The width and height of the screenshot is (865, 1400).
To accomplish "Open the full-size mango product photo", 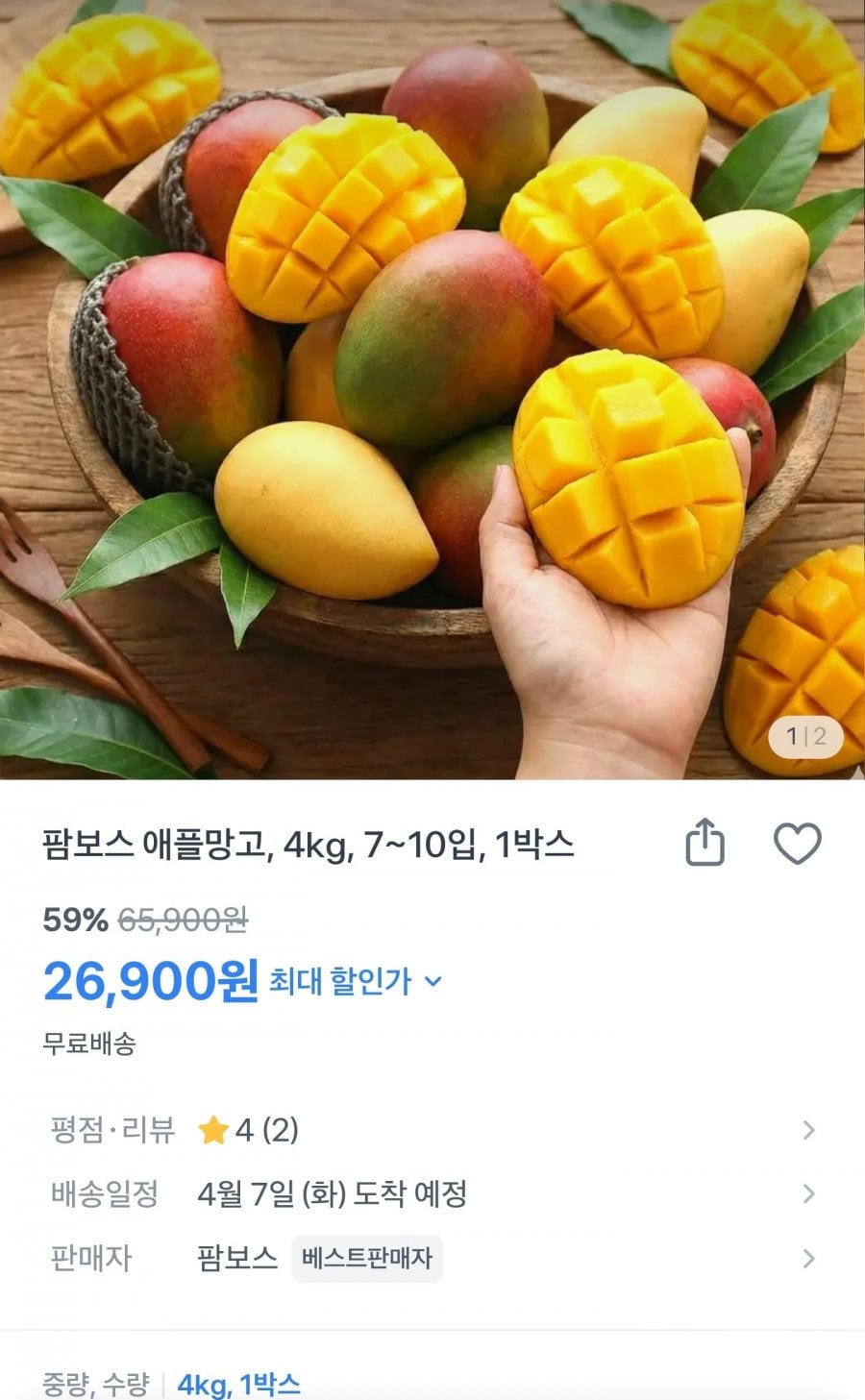I will (x=432, y=384).
